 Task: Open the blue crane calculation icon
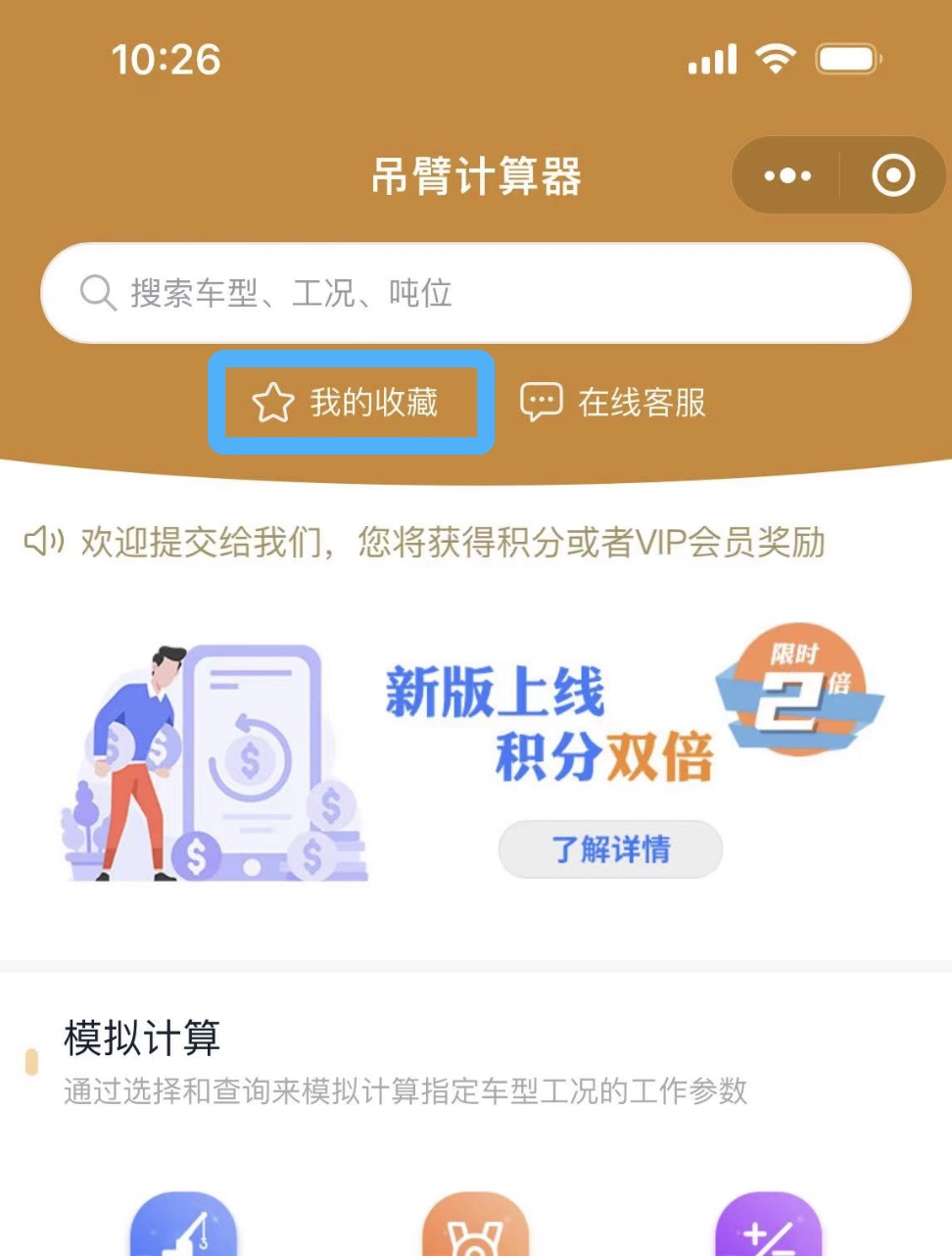coord(185,1227)
